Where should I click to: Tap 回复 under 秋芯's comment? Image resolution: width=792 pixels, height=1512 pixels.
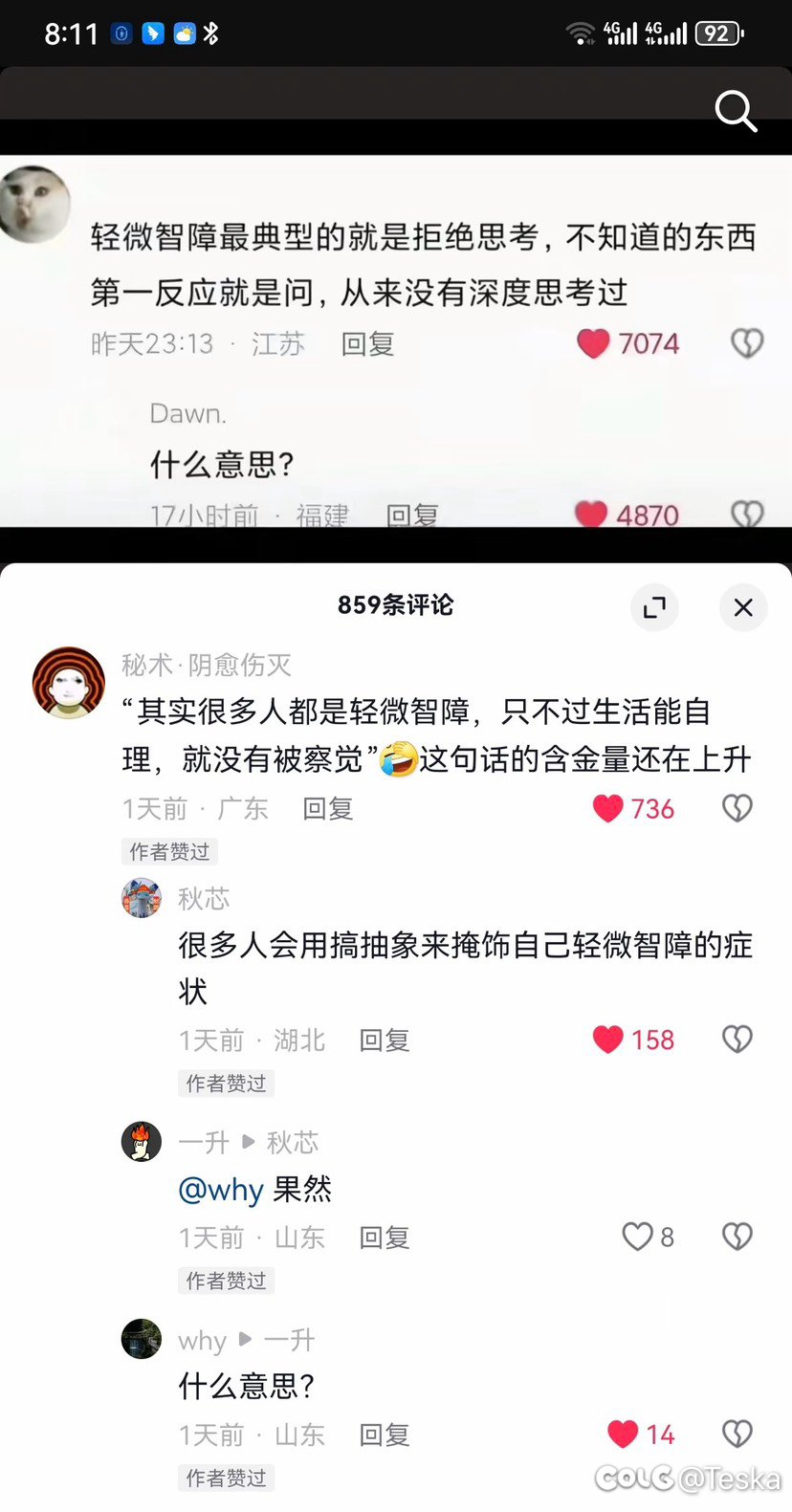(x=385, y=1041)
